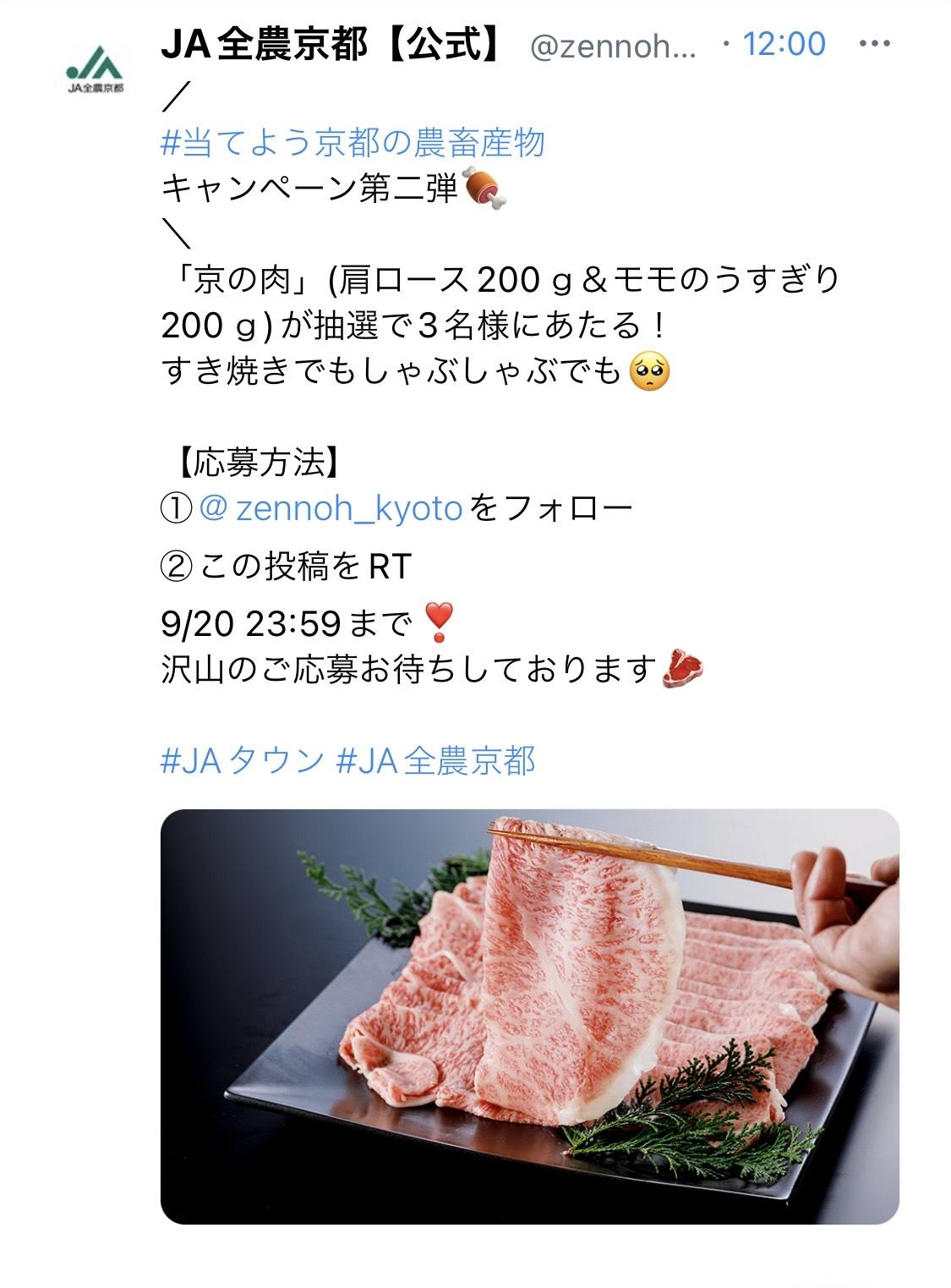This screenshot has width=951, height=1288.
Task: View the beef photo attached to tweet
Action: pyautogui.click(x=529, y=1016)
